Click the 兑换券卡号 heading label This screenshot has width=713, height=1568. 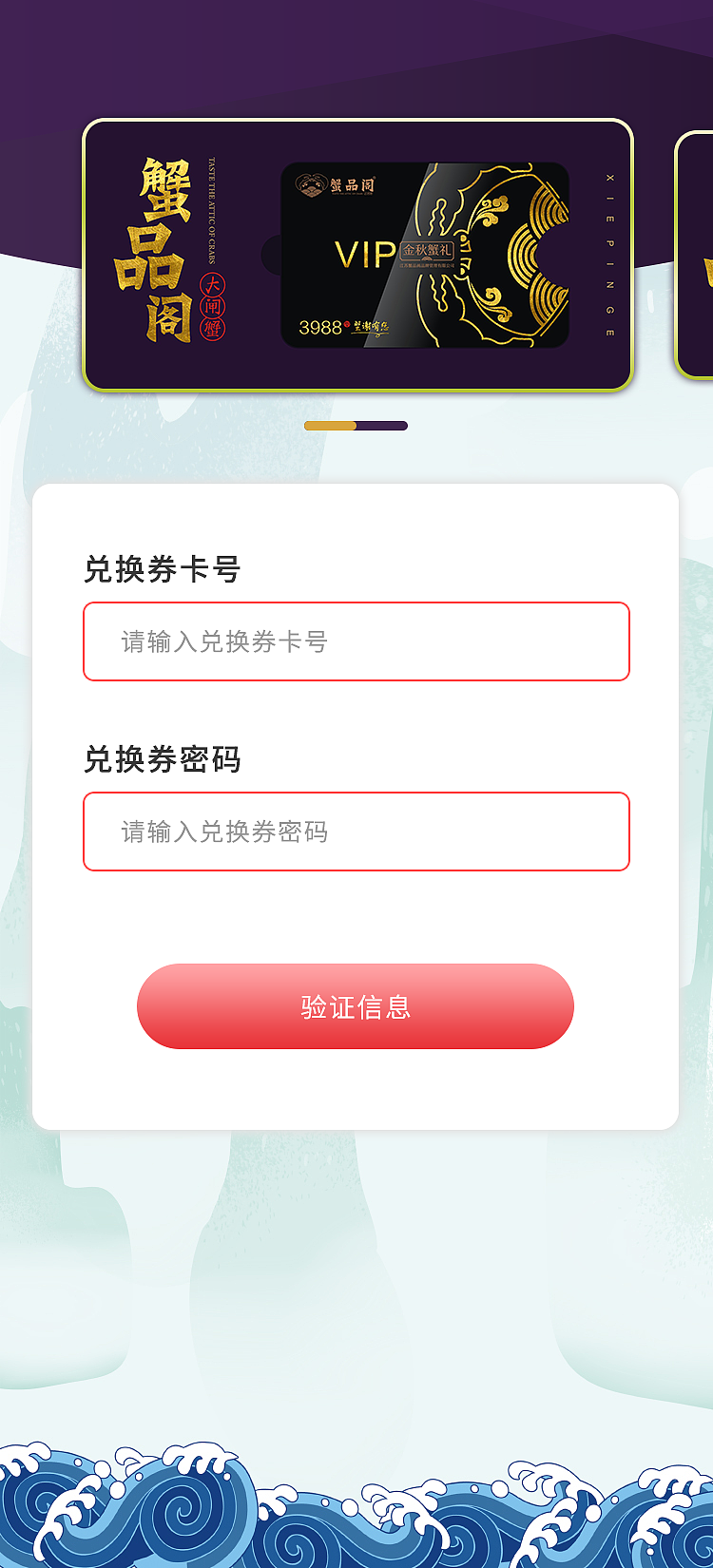point(161,569)
